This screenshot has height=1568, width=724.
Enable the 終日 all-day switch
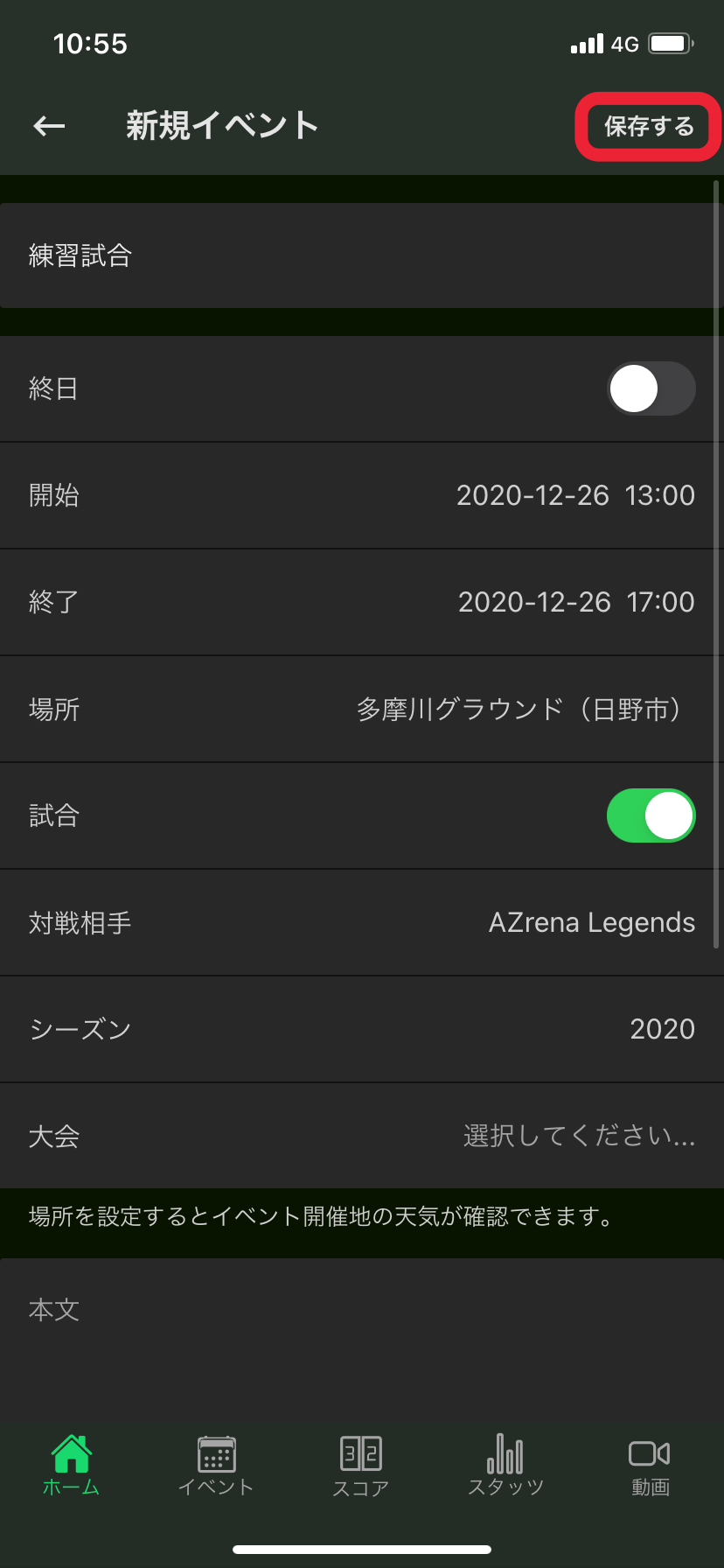coord(651,388)
